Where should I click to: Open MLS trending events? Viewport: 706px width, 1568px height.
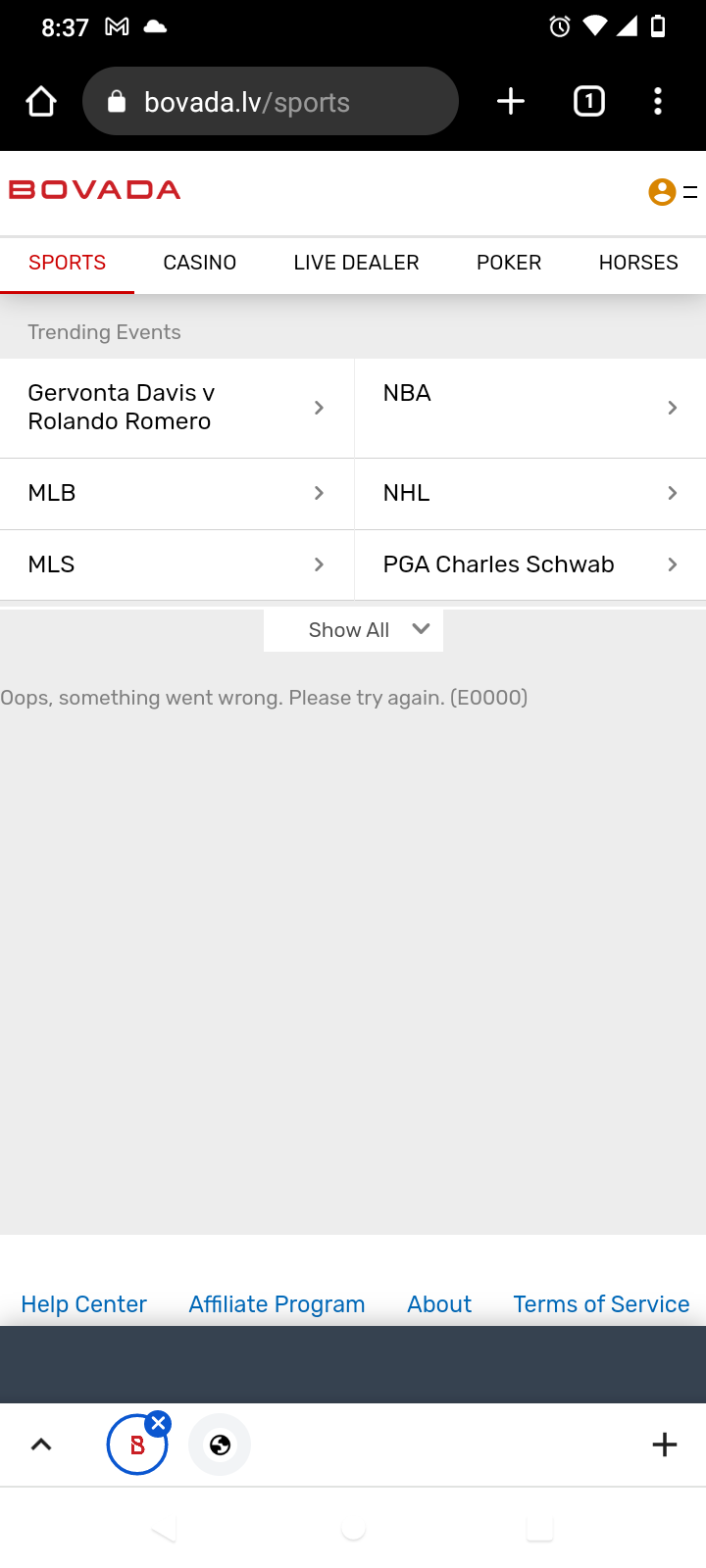(176, 564)
